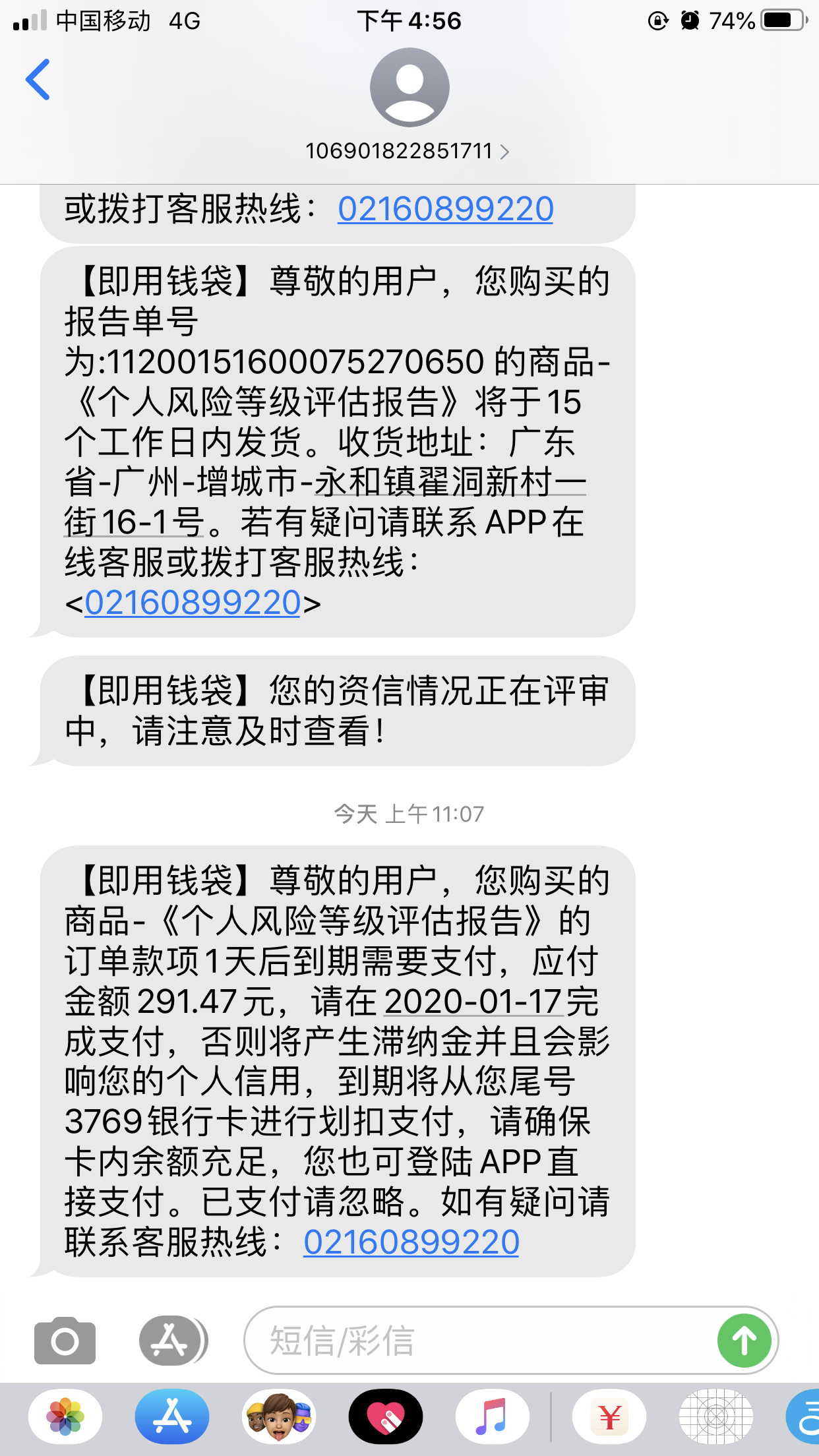This screenshot has height=1456, width=819.
Task: Open the Photos iMessage app
Action: click(x=65, y=1416)
